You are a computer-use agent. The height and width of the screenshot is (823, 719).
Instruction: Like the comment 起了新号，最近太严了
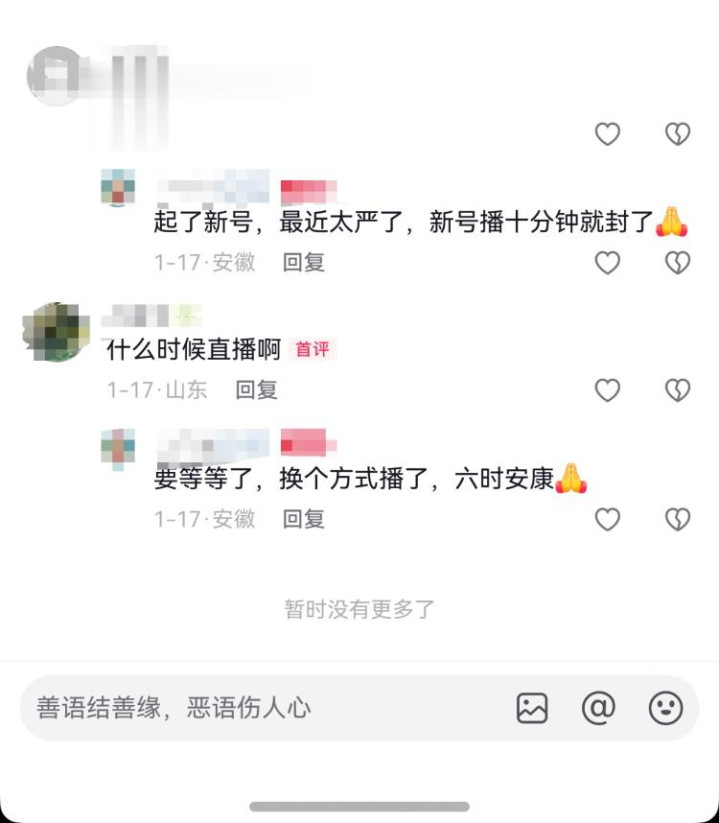(607, 262)
